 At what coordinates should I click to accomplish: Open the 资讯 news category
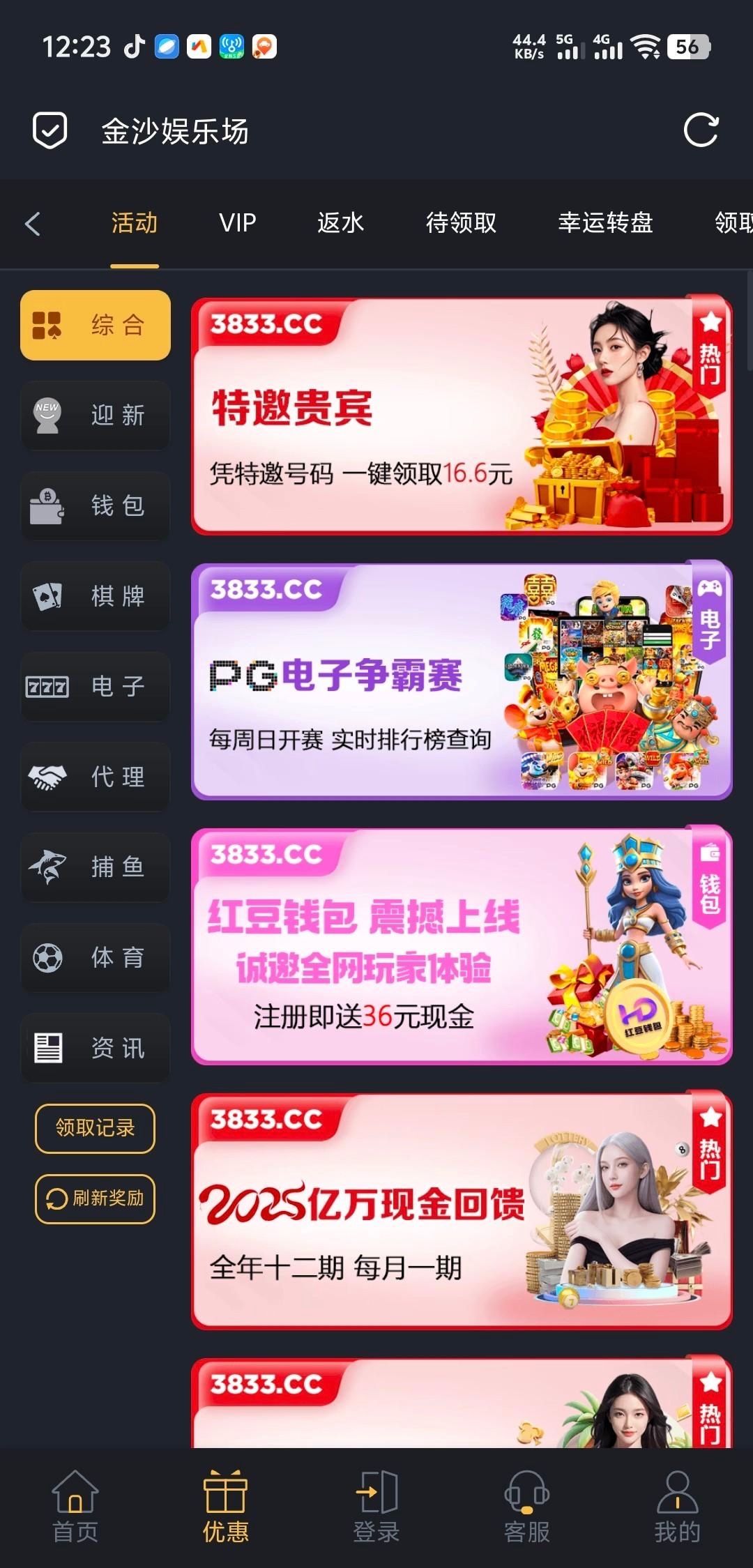pyautogui.click(x=95, y=1049)
